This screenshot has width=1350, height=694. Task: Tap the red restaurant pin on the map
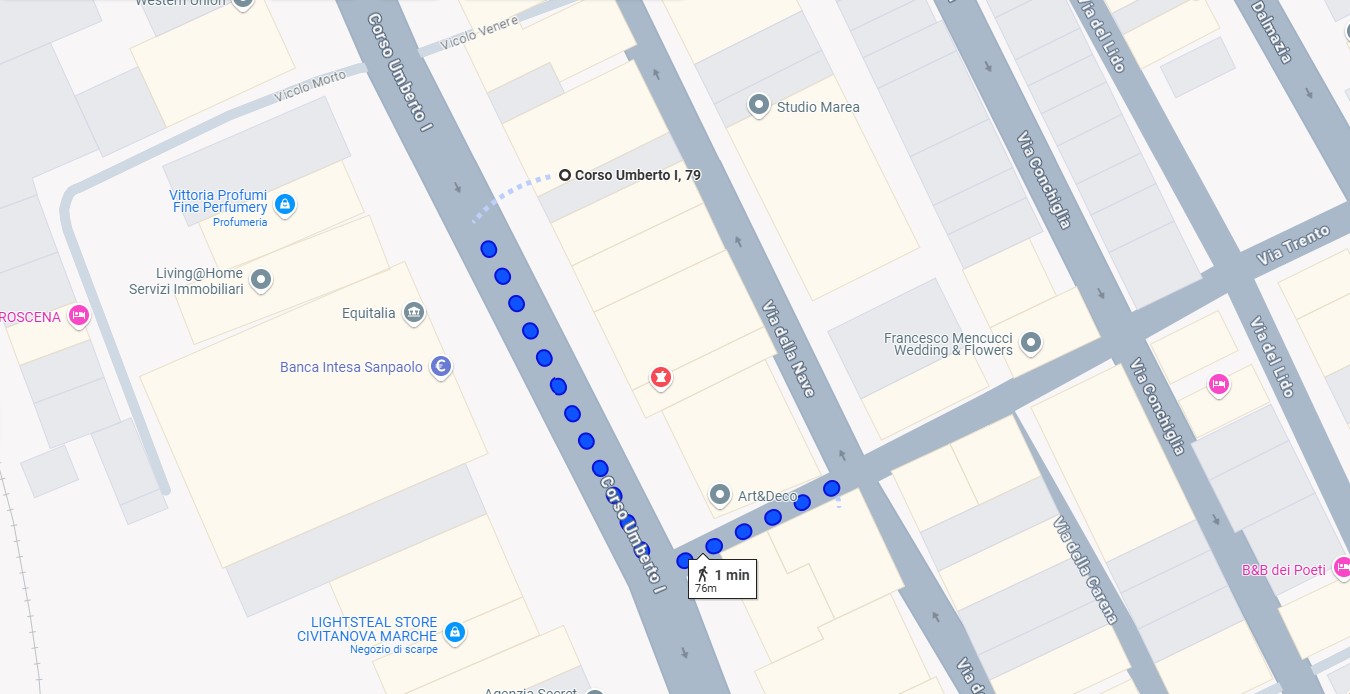tap(660, 377)
